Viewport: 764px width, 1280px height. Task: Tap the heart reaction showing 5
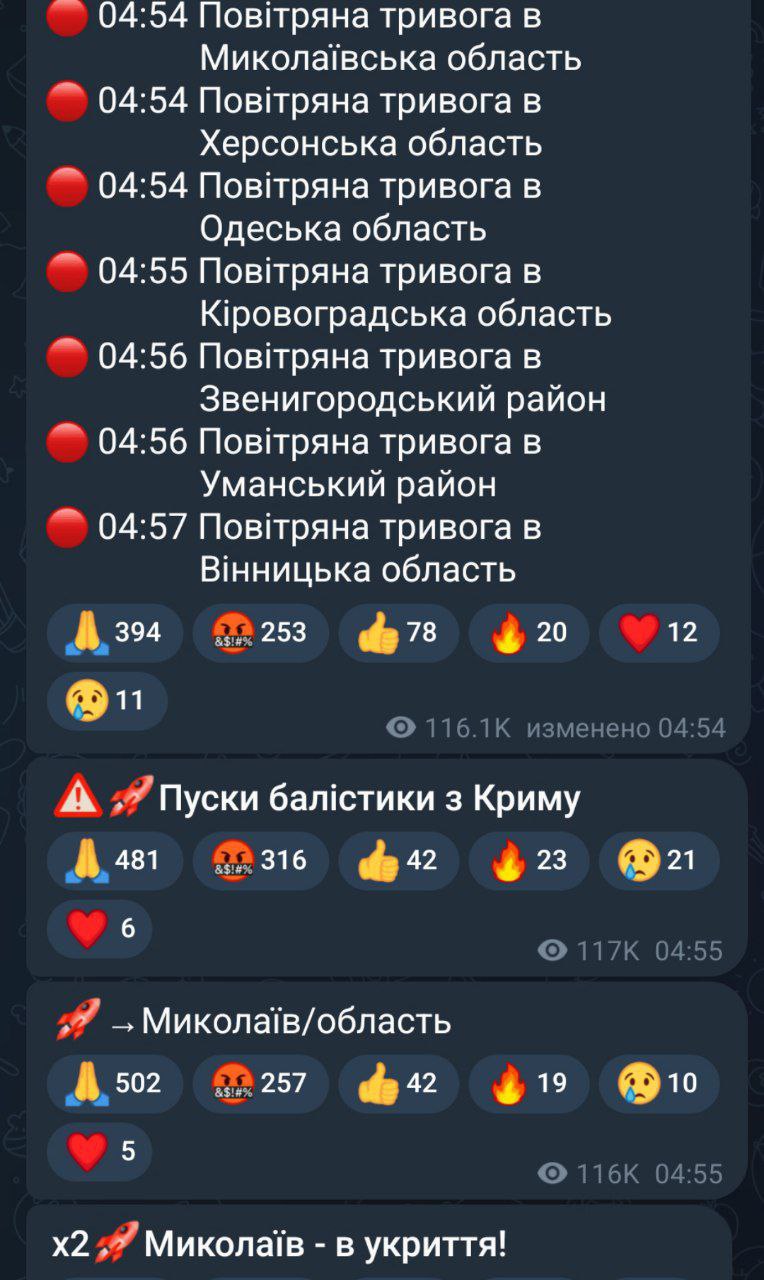click(x=99, y=1151)
